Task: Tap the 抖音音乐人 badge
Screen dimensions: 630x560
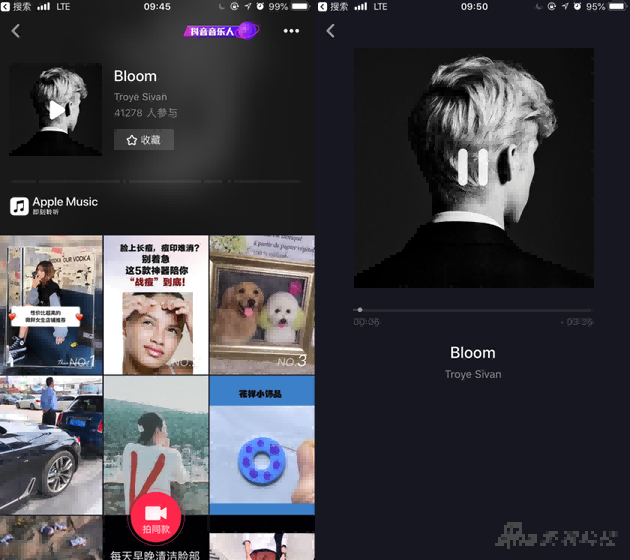Action: tap(222, 31)
